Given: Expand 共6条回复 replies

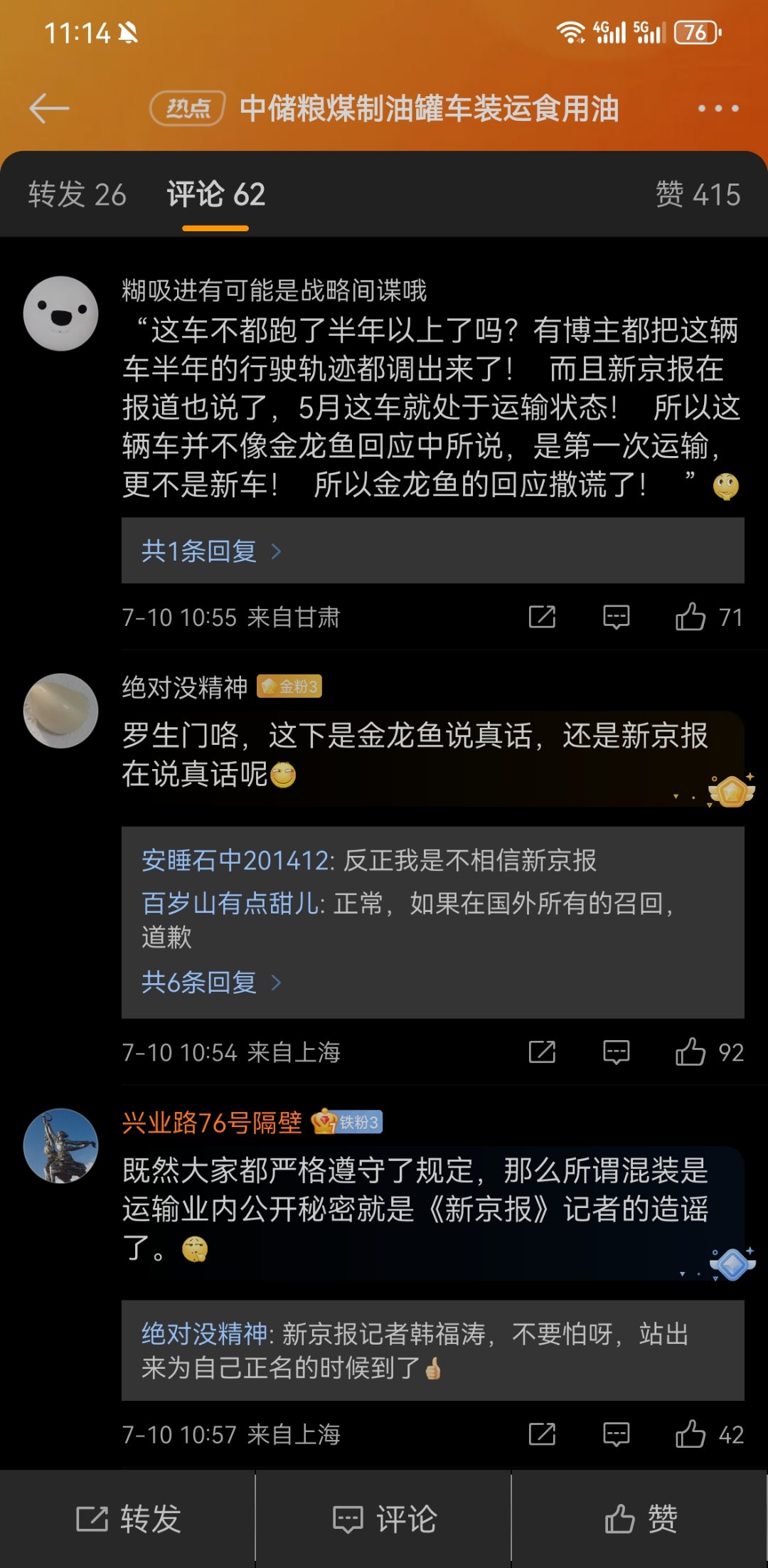Looking at the screenshot, I should point(211,982).
